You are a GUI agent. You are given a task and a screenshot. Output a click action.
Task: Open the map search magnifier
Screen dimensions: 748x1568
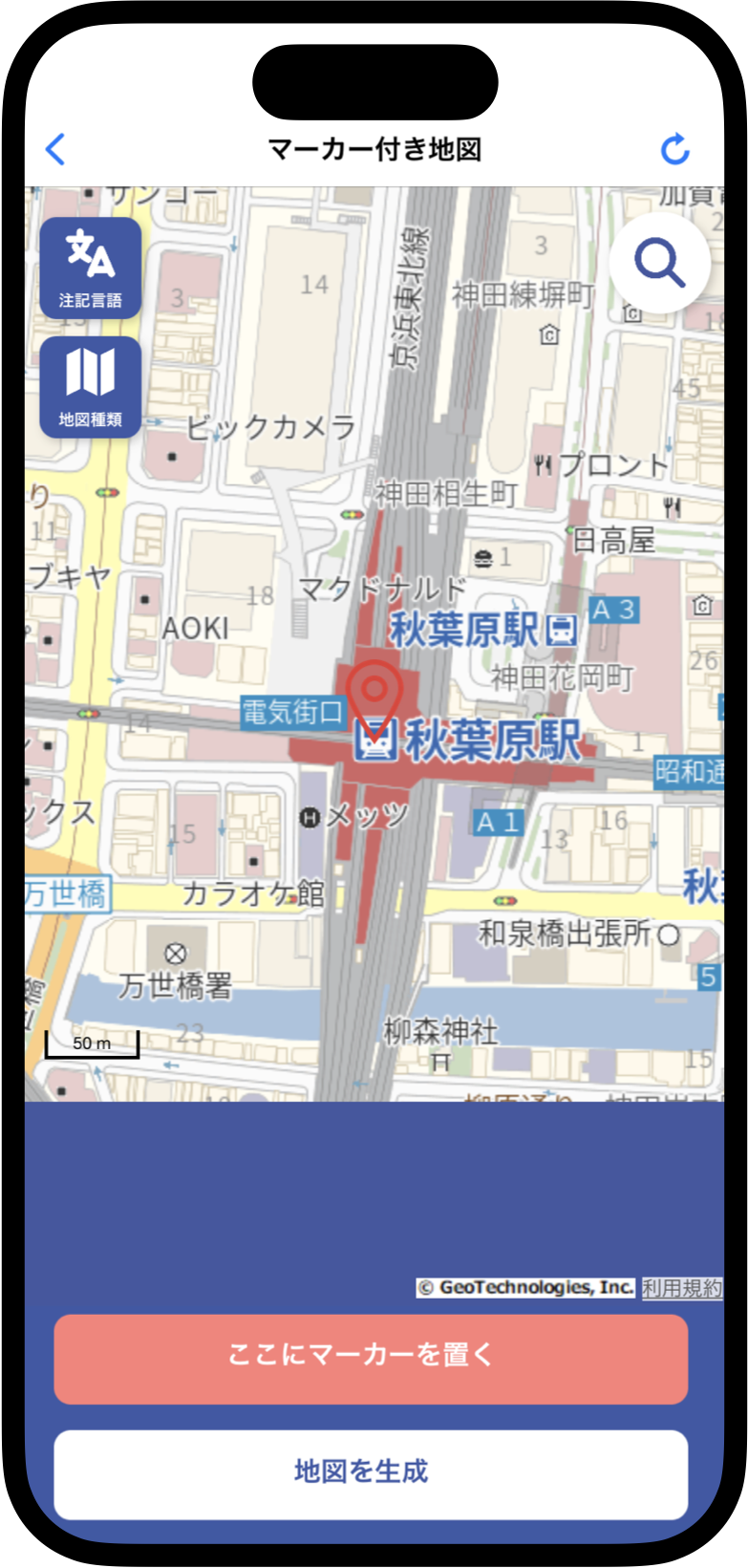(x=659, y=262)
